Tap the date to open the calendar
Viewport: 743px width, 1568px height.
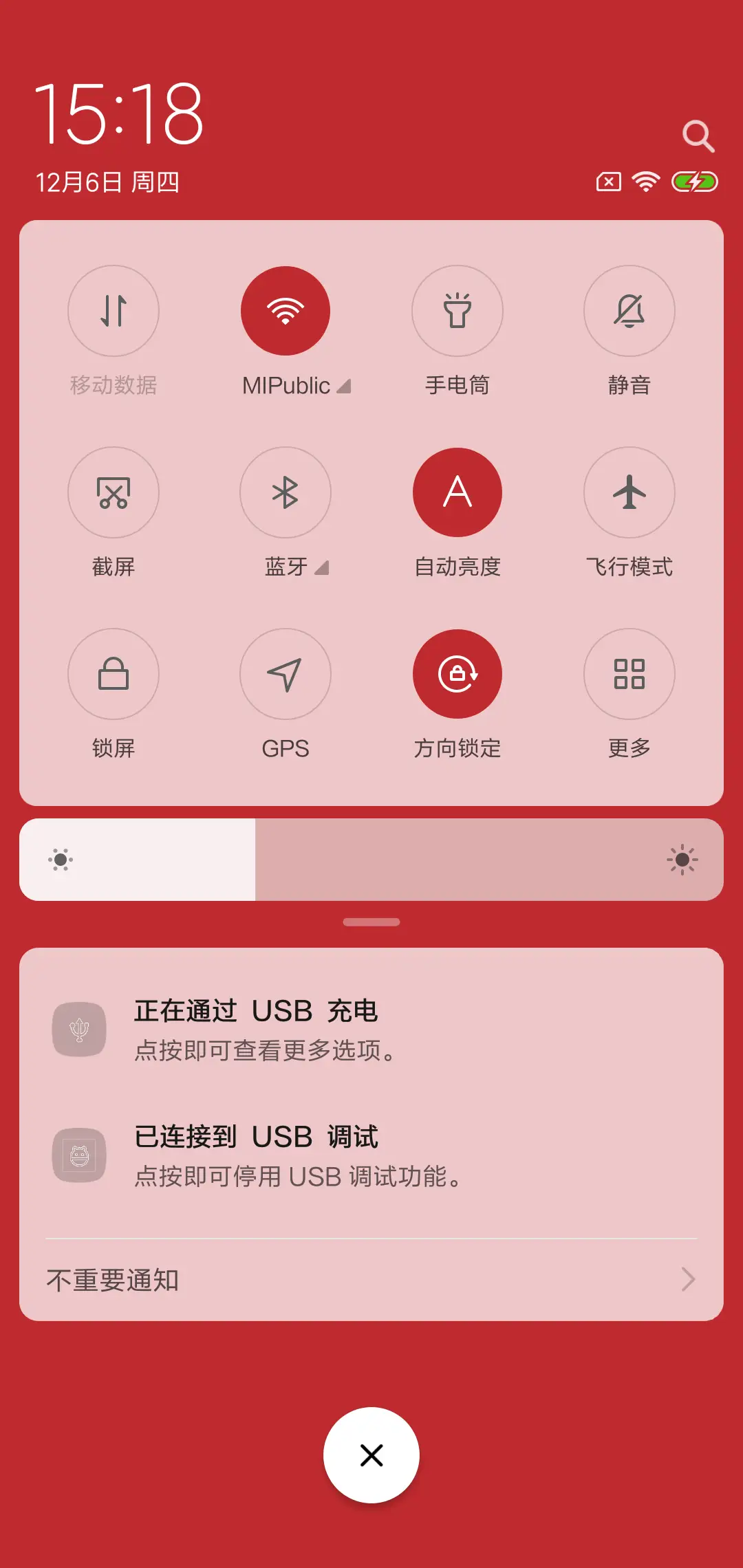coord(108,182)
